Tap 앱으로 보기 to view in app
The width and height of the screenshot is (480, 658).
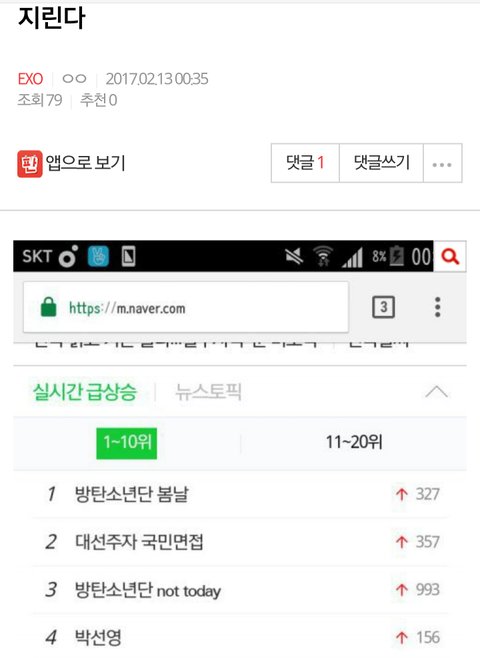[72, 163]
